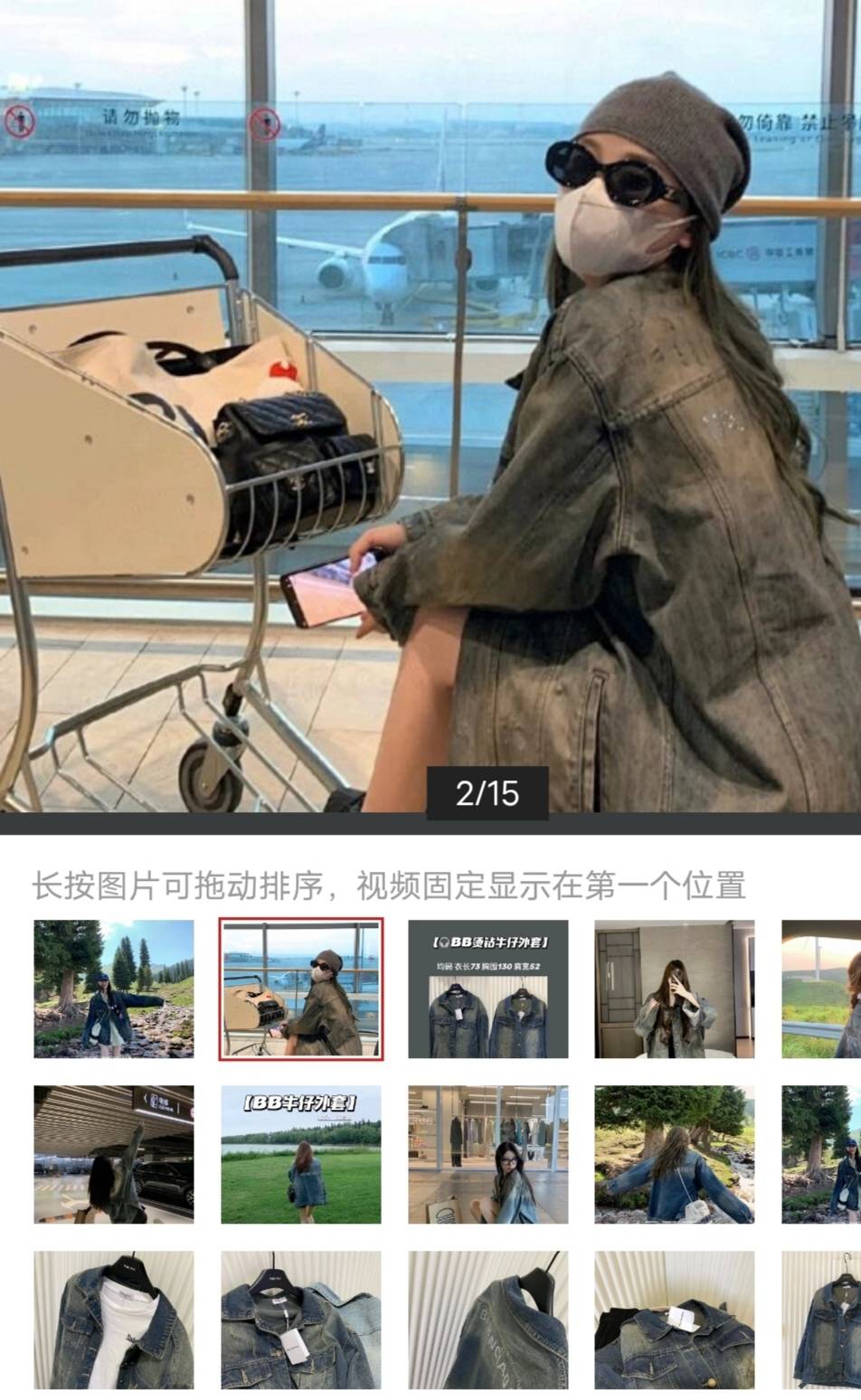Screen dimensions: 861x1400
Task: Choose the partially visible sunset thumbnail
Action: click(821, 989)
